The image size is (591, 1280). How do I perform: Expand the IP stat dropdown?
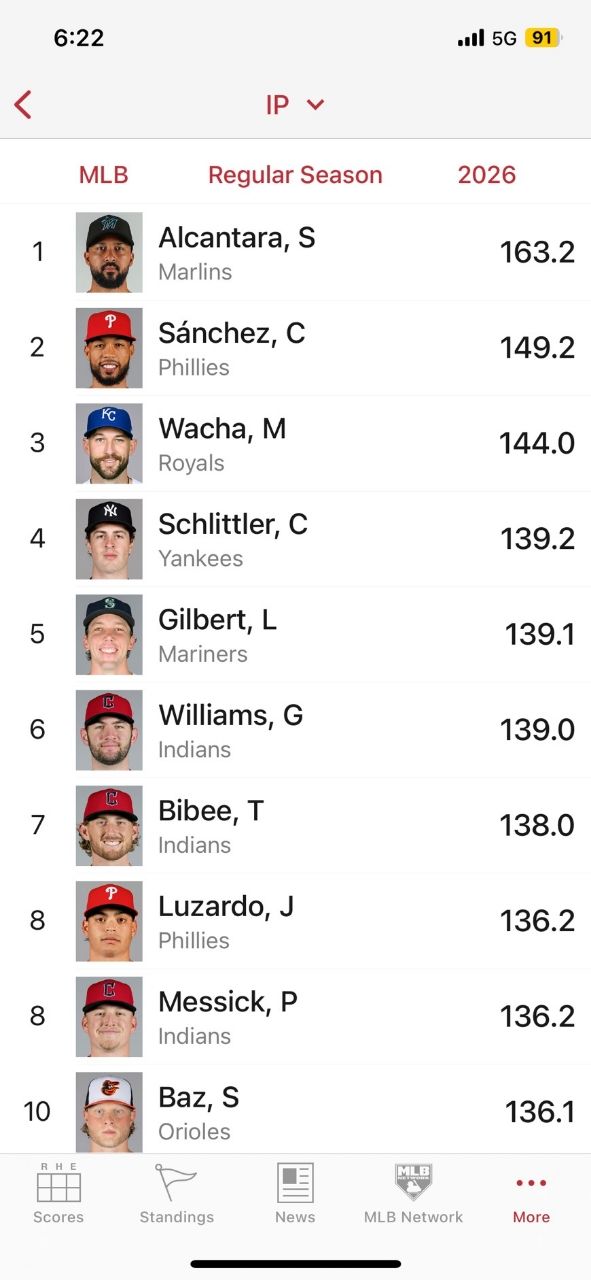[x=295, y=104]
